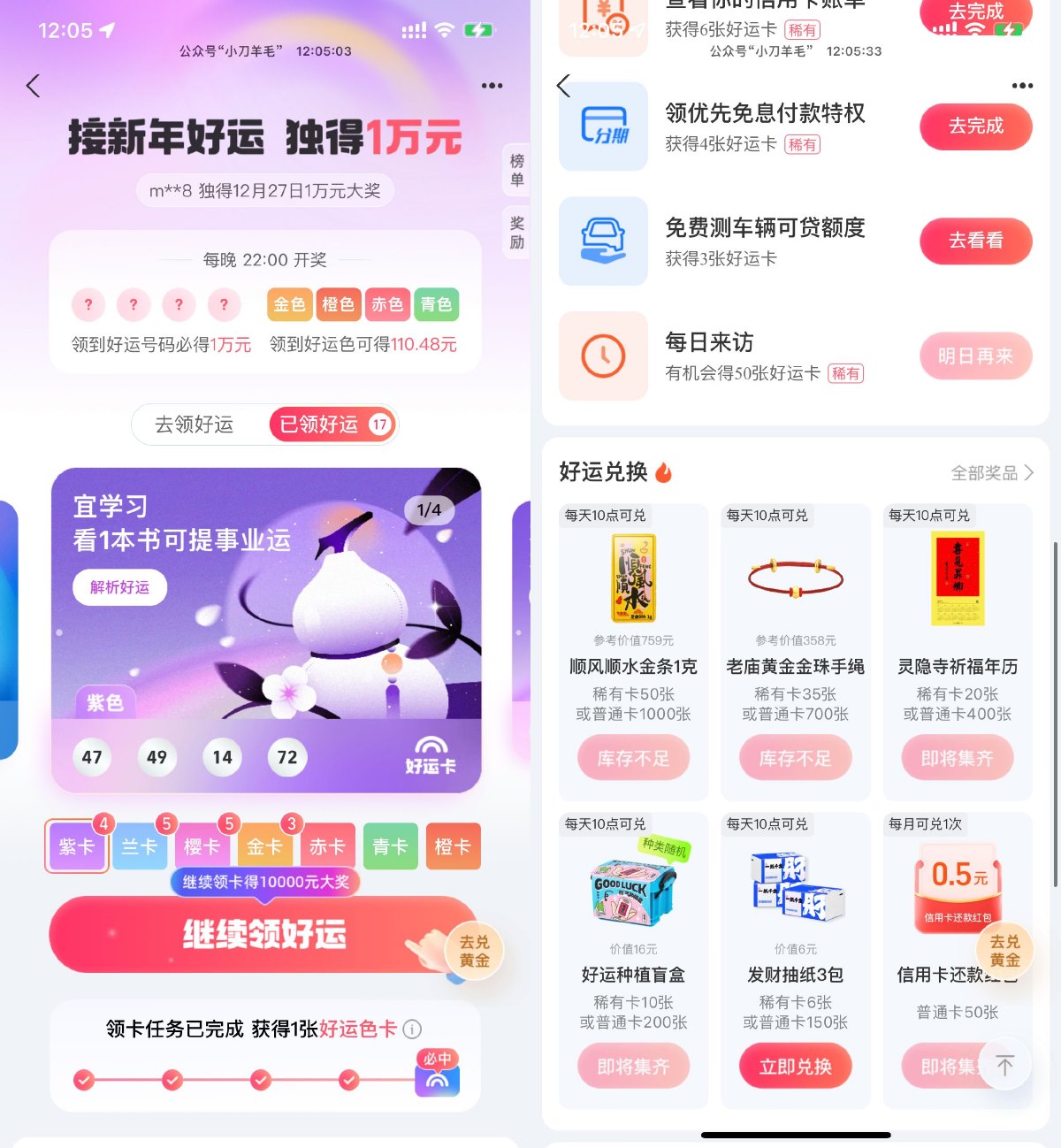The image size is (1061, 1148).
Task: Tap 去完成 for 领优先免息付款特权
Action: pos(975,126)
